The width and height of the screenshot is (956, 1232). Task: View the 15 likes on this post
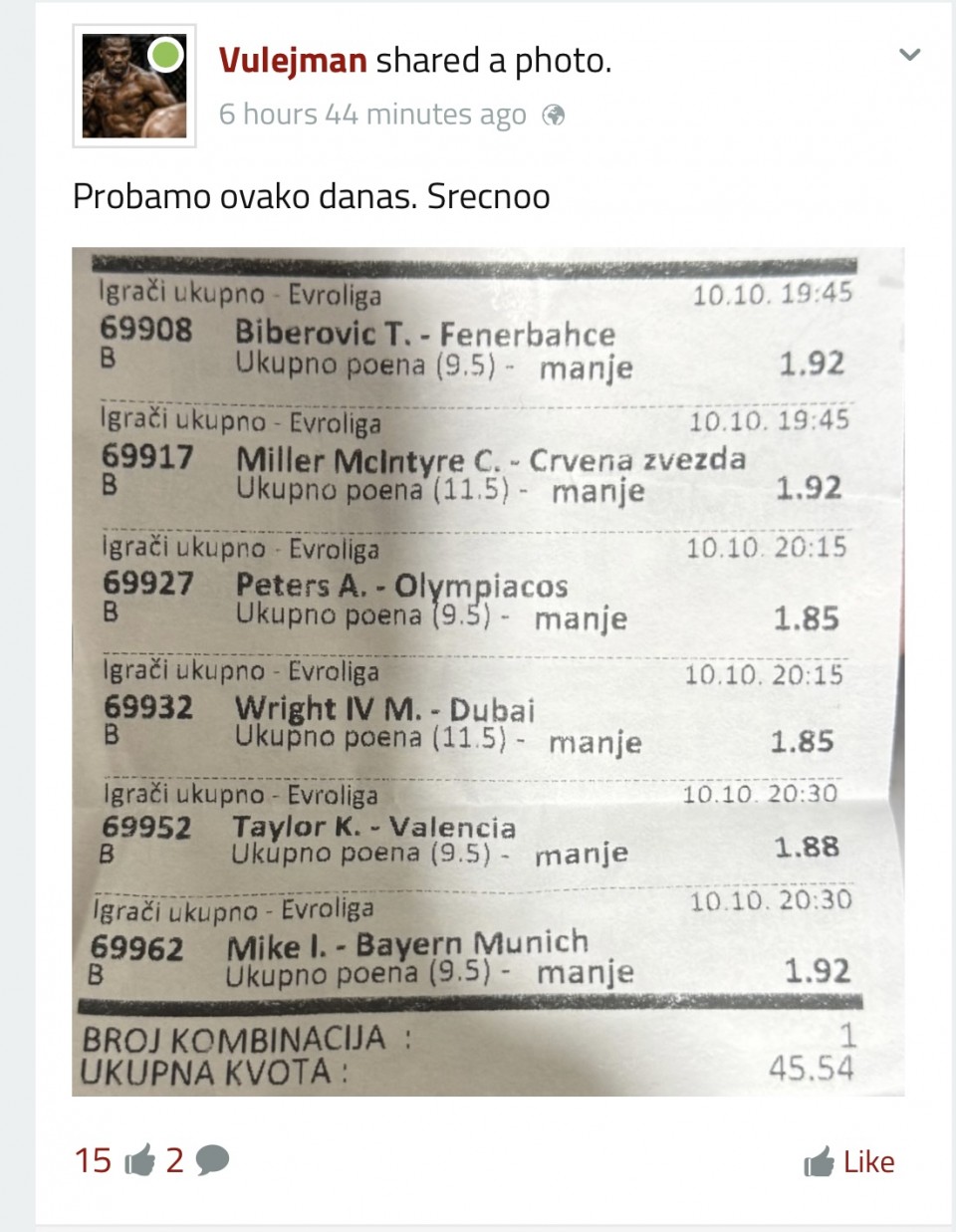tap(115, 1160)
